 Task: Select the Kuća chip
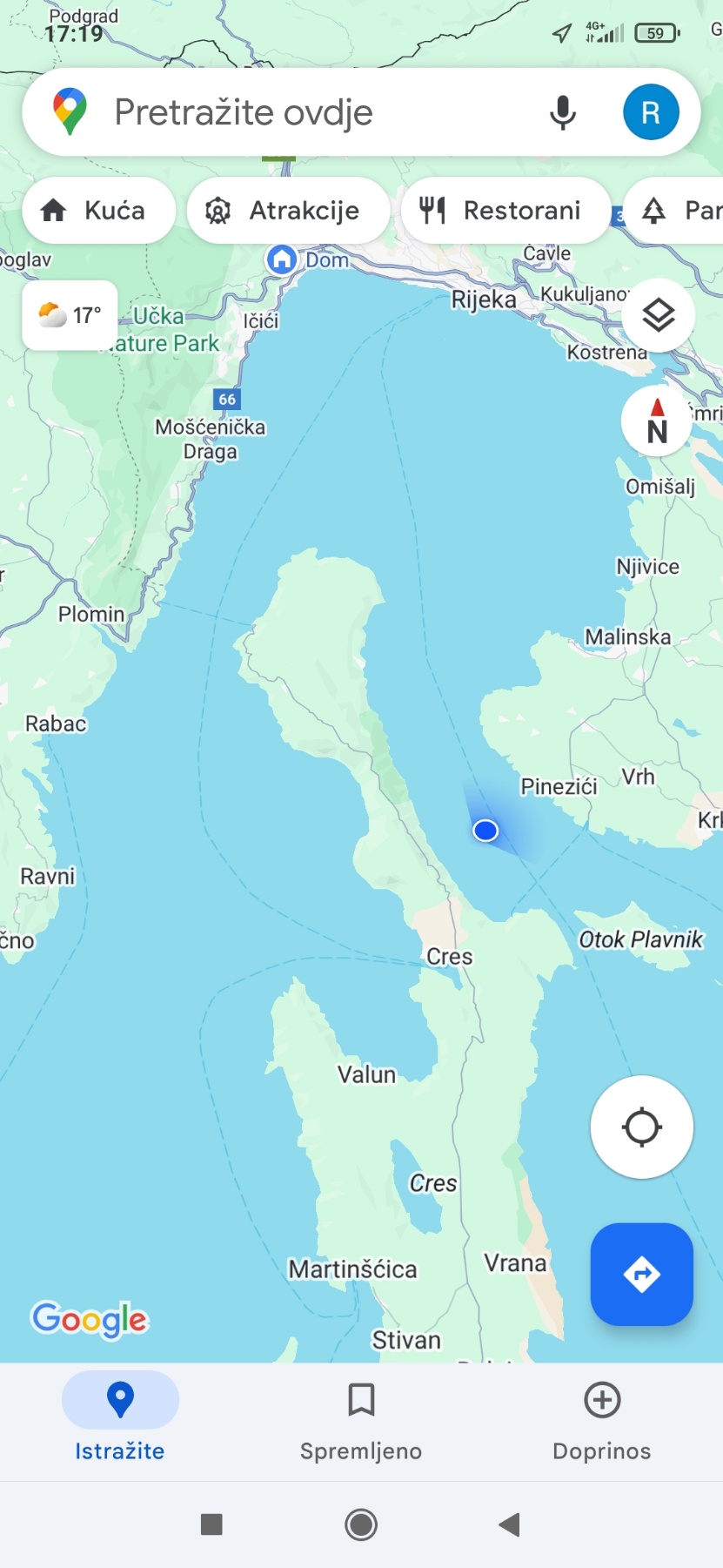(98, 211)
